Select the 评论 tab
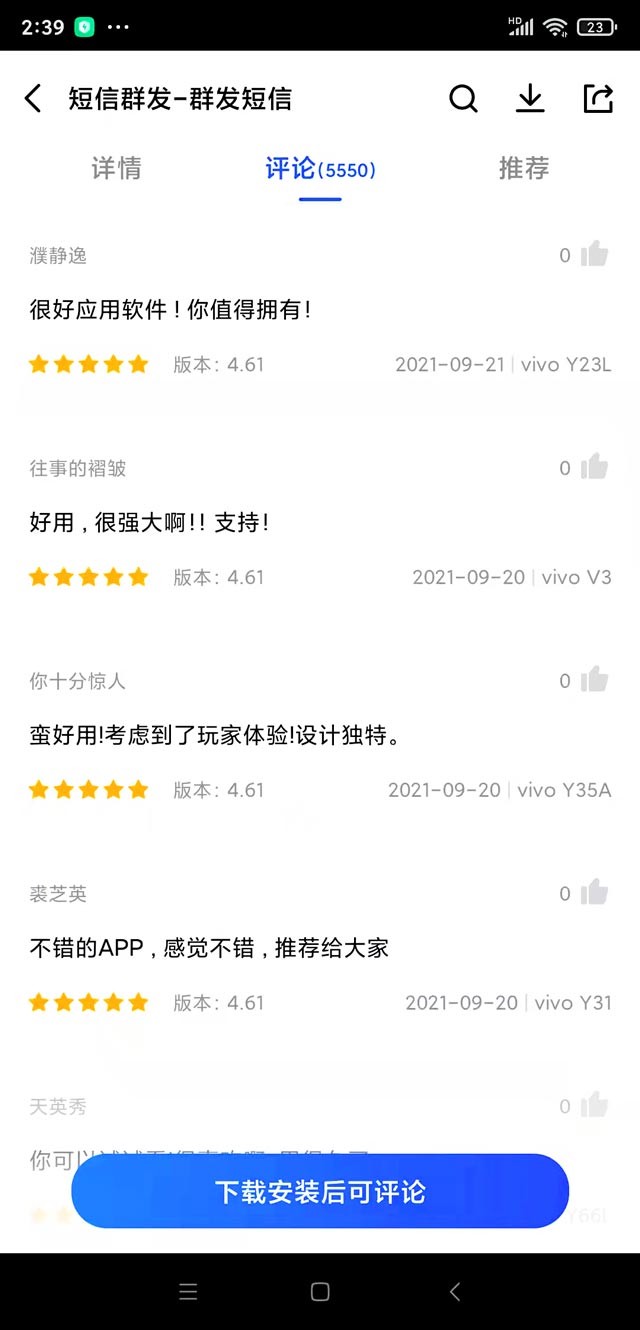Viewport: 640px width, 1330px height. pyautogui.click(x=320, y=168)
